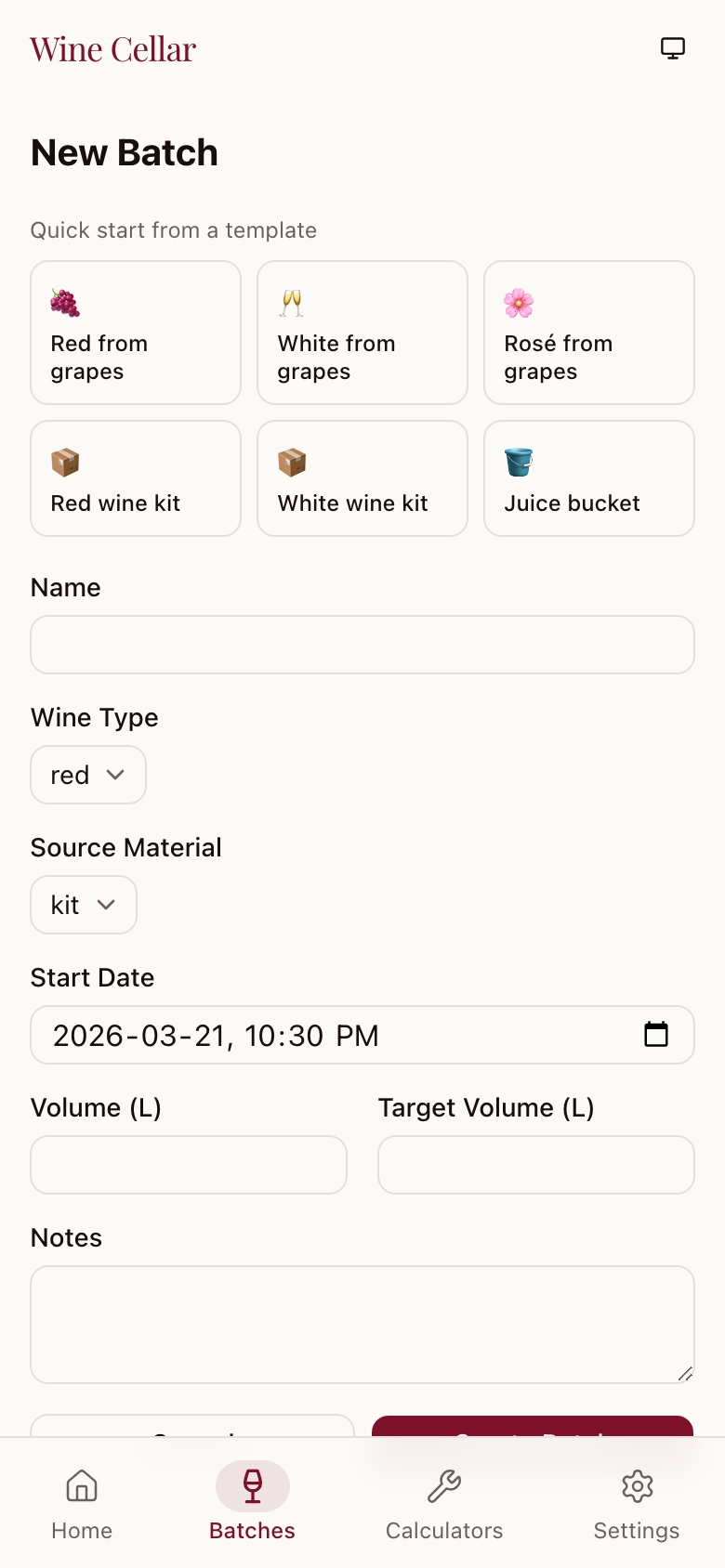This screenshot has width=725, height=1568.
Task: Click inside the Name input field
Action: (x=362, y=644)
